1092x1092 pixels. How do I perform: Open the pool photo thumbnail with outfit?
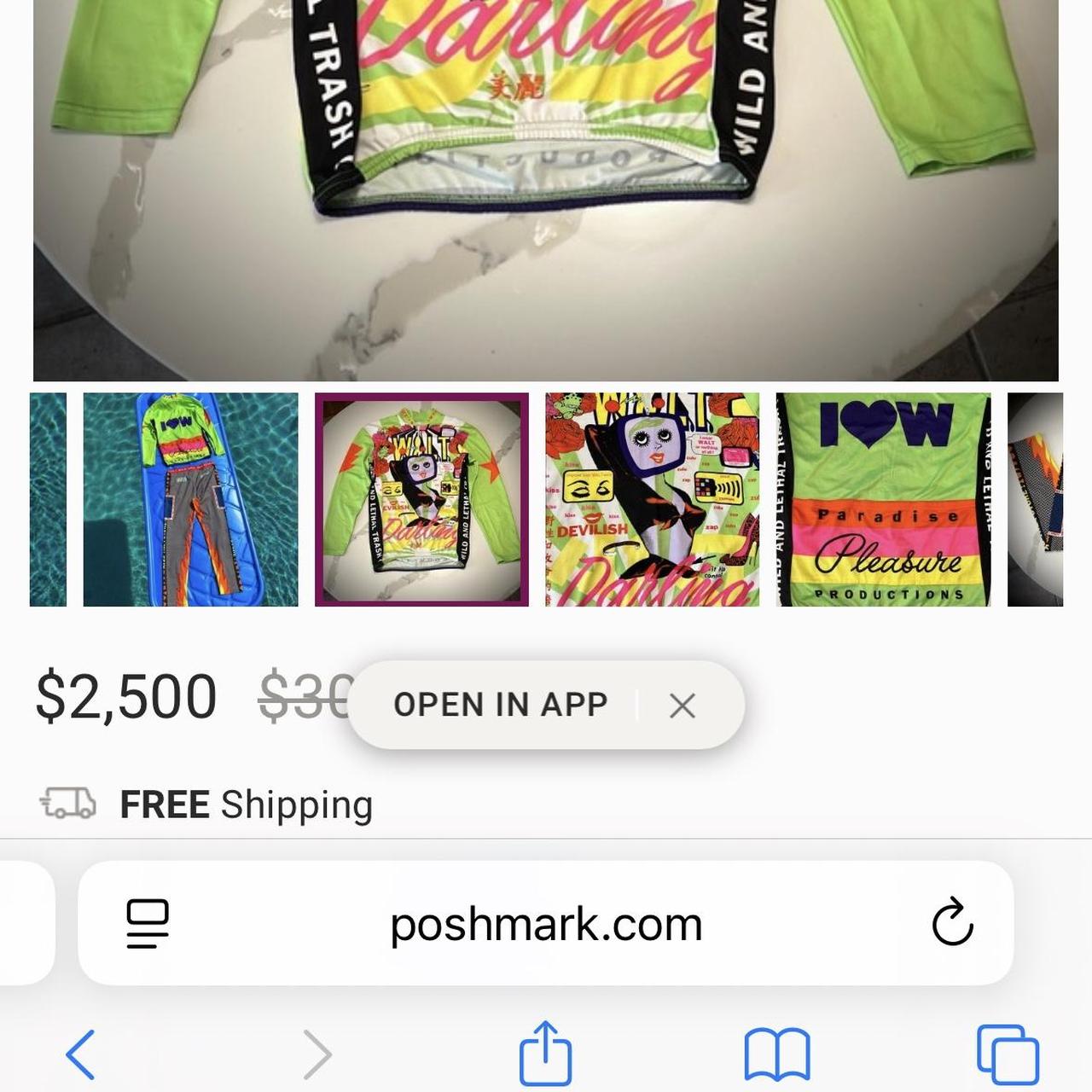click(190, 499)
